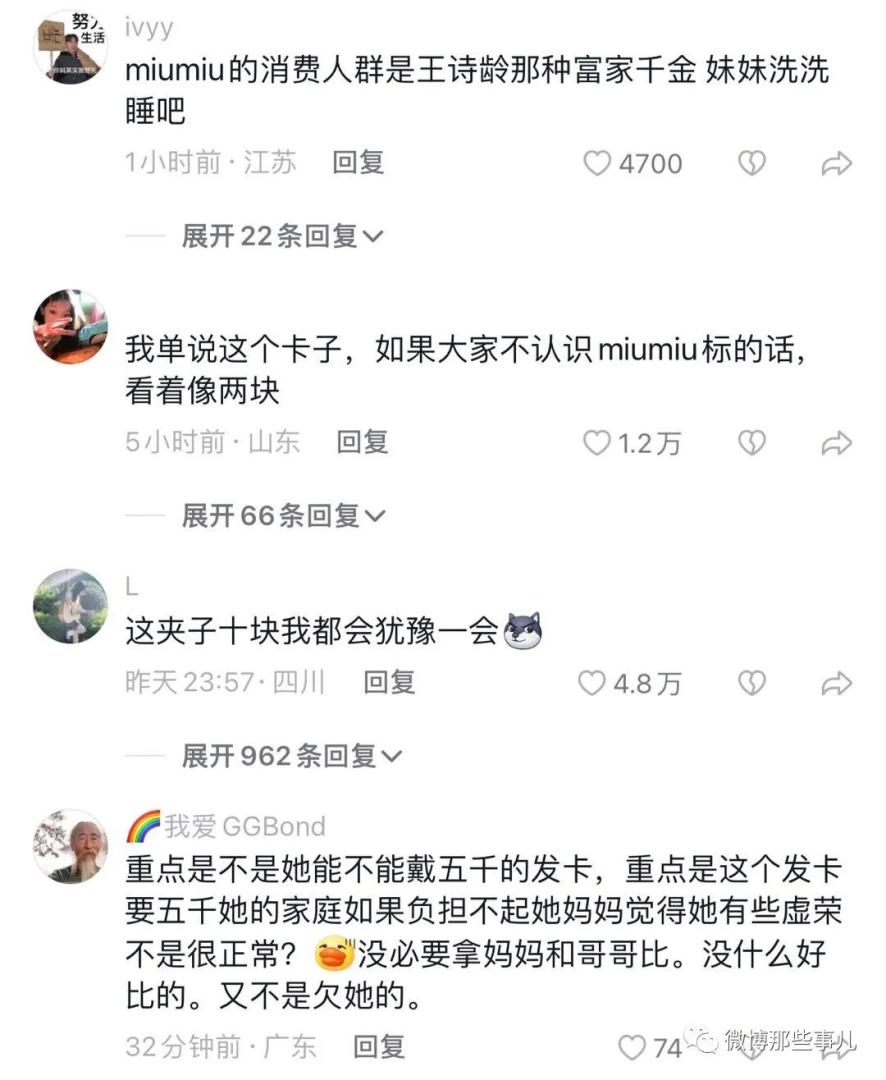This screenshot has width=886, height=1080.
Task: Reply to ivyy's comment
Action: tap(358, 163)
